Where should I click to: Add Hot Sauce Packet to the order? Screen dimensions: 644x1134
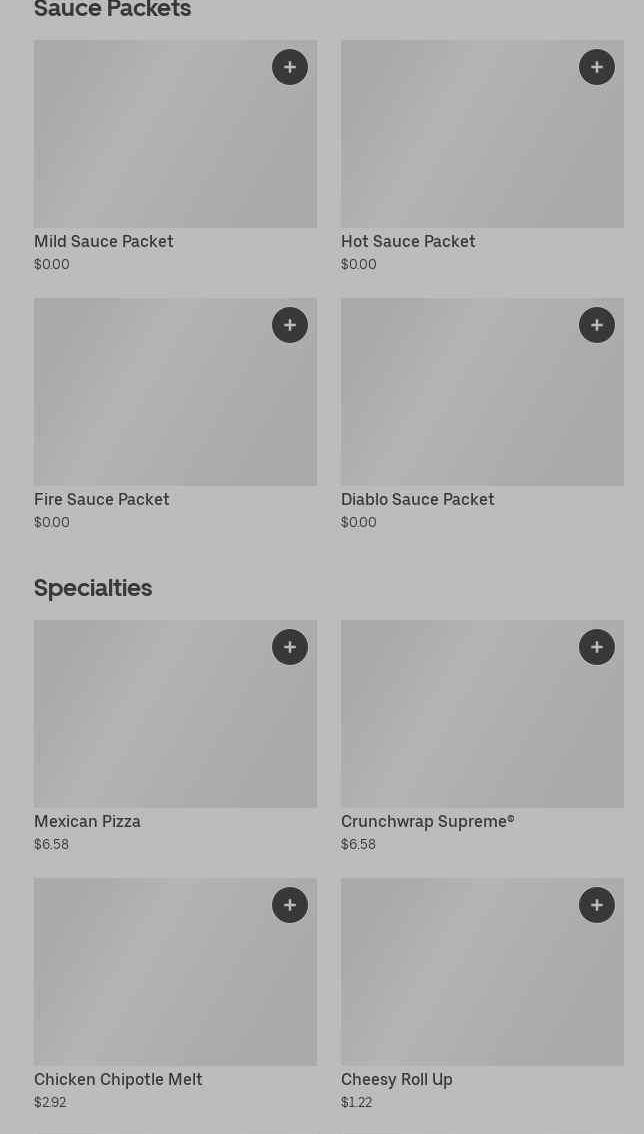[597, 67]
